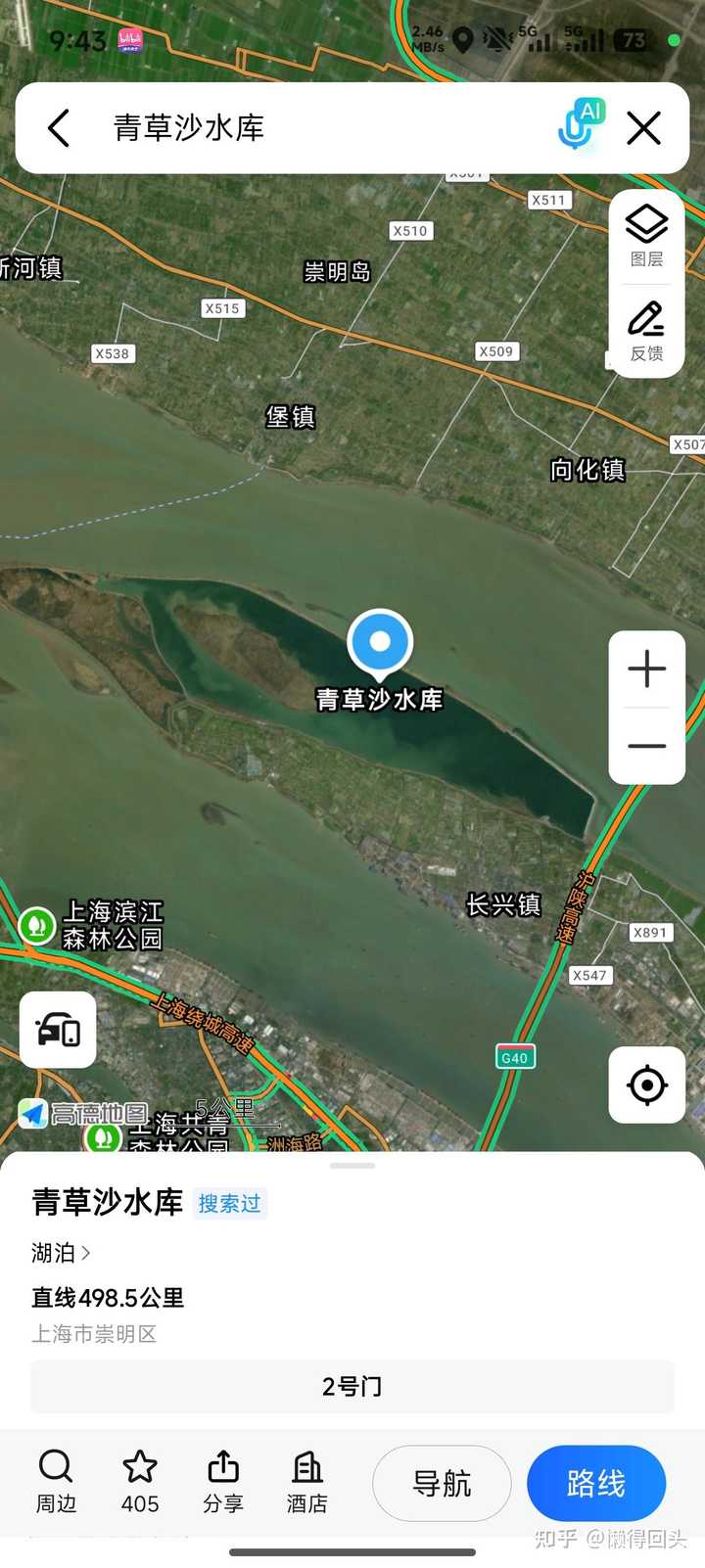705x1568 pixels.
Task: Open the 反馈 feedback option
Action: pyautogui.click(x=646, y=331)
